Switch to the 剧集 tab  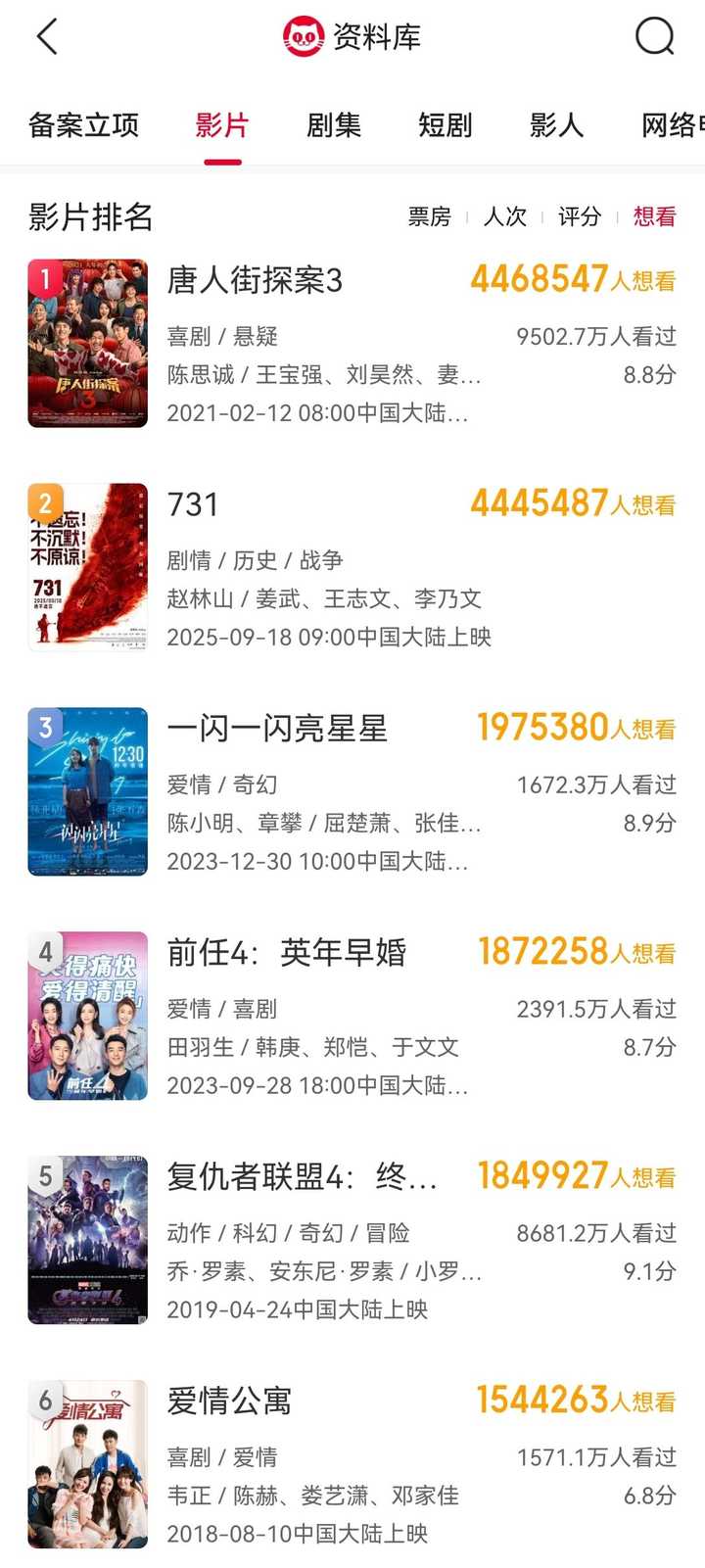pos(334,125)
